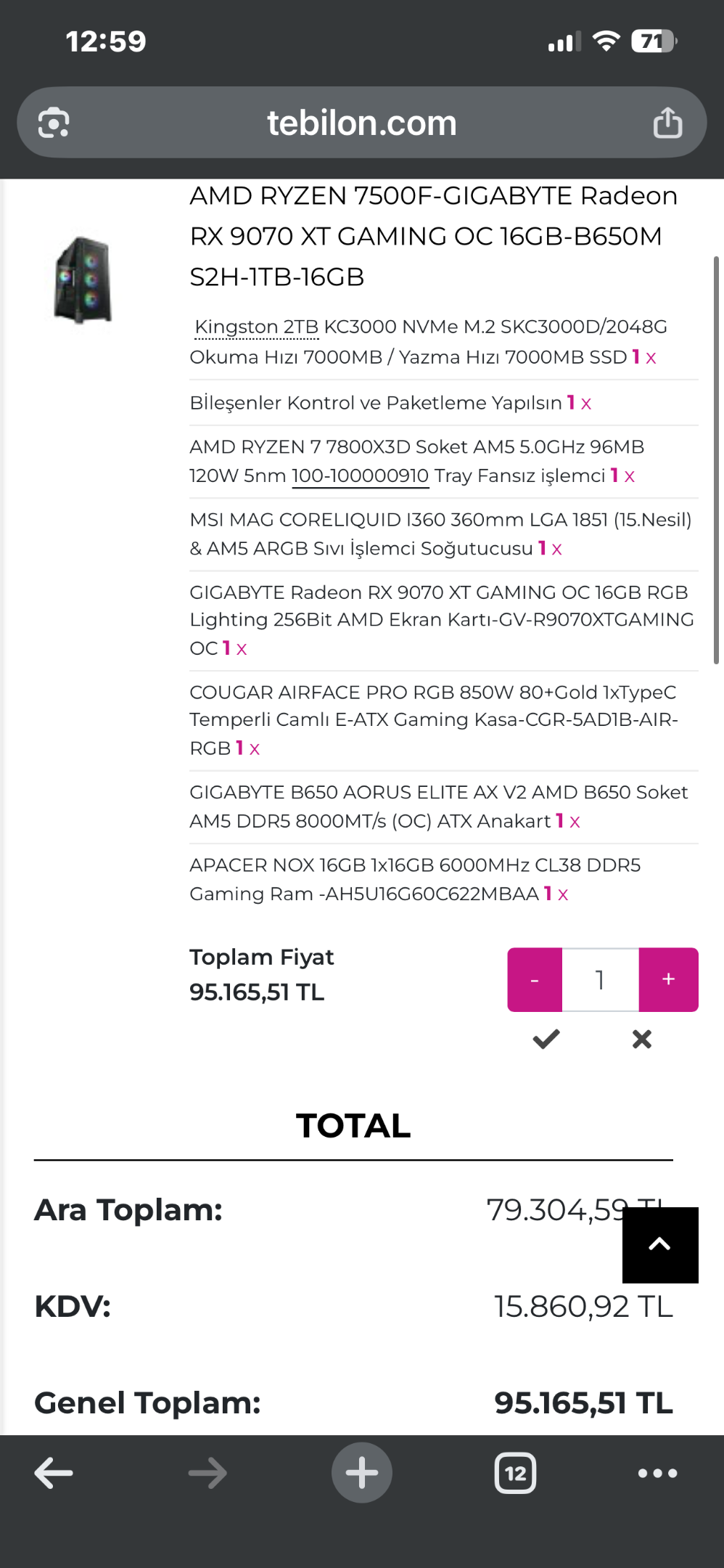Viewport: 724px width, 1568px height.
Task: Open a new browser tab
Action: (x=362, y=1473)
